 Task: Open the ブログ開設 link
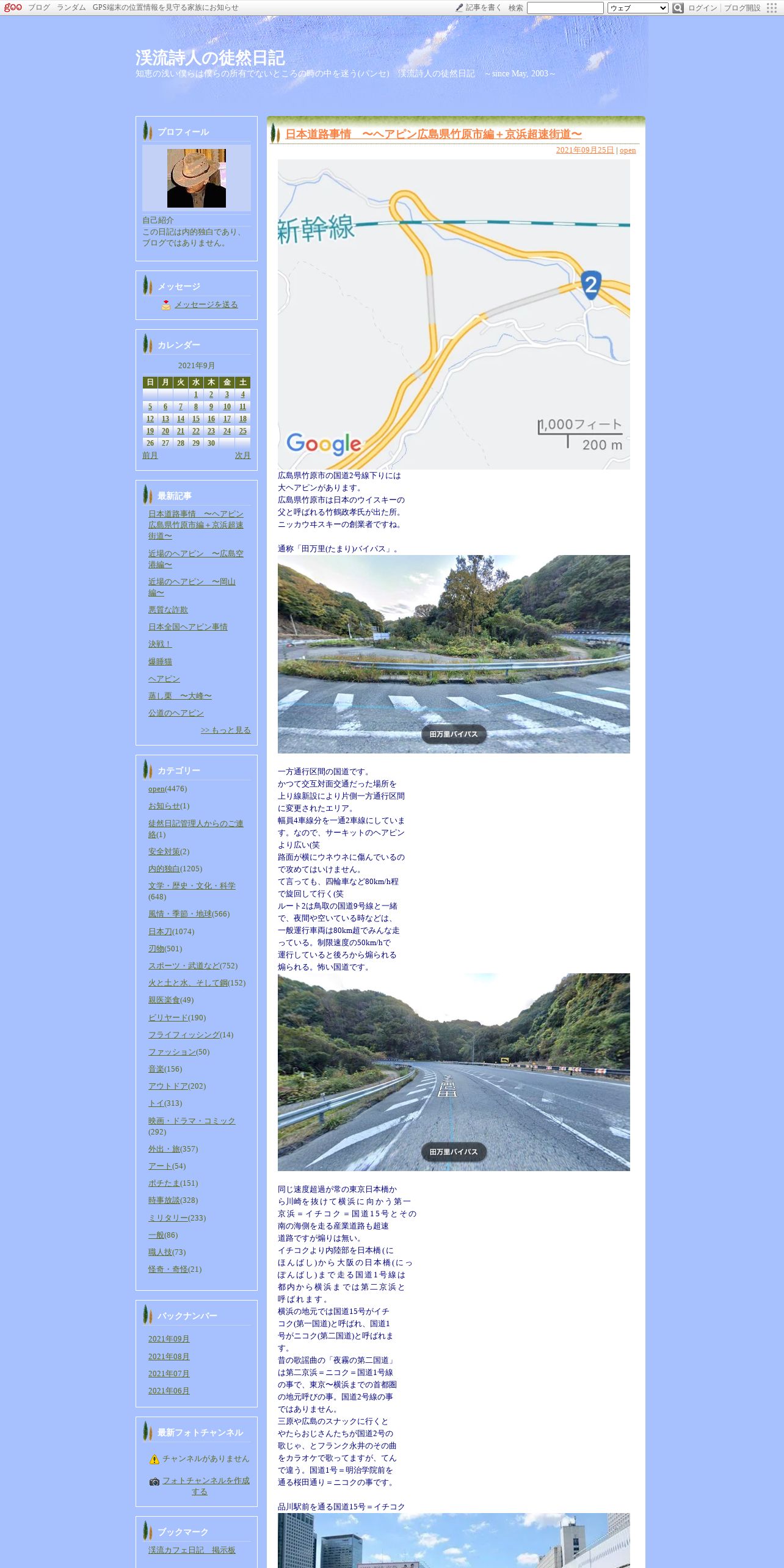click(742, 8)
